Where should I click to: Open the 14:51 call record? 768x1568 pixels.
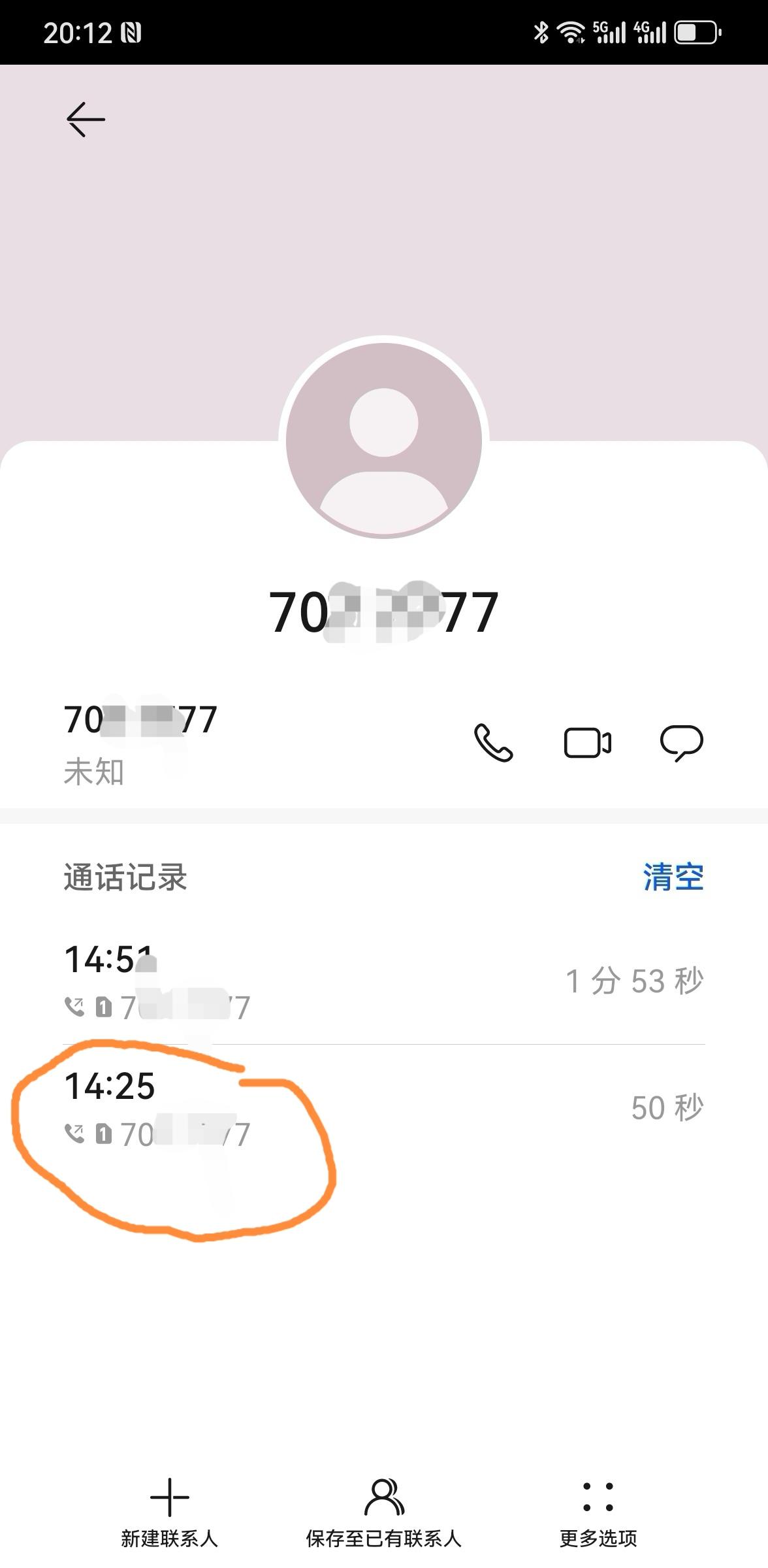tap(384, 981)
